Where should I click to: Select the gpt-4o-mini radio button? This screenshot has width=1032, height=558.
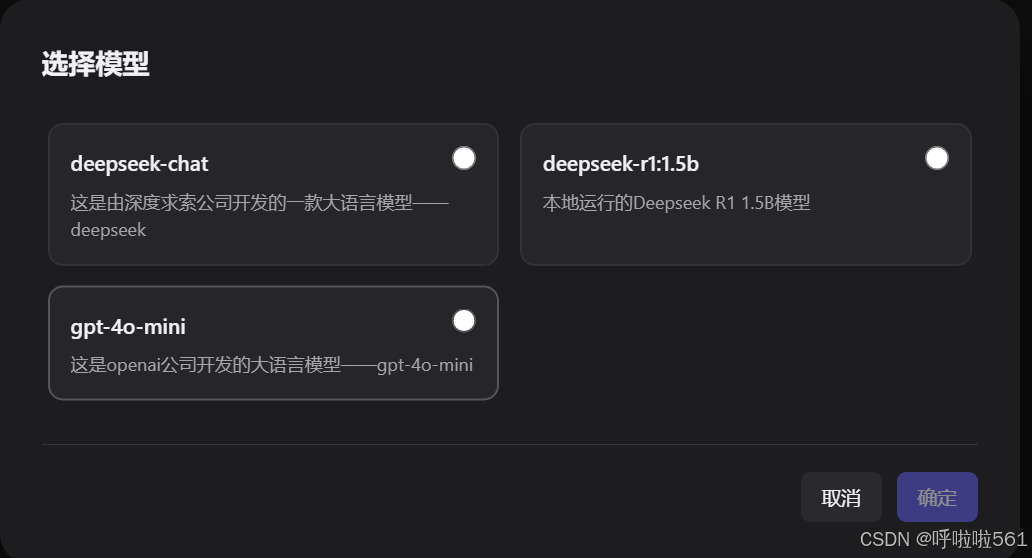point(464,320)
